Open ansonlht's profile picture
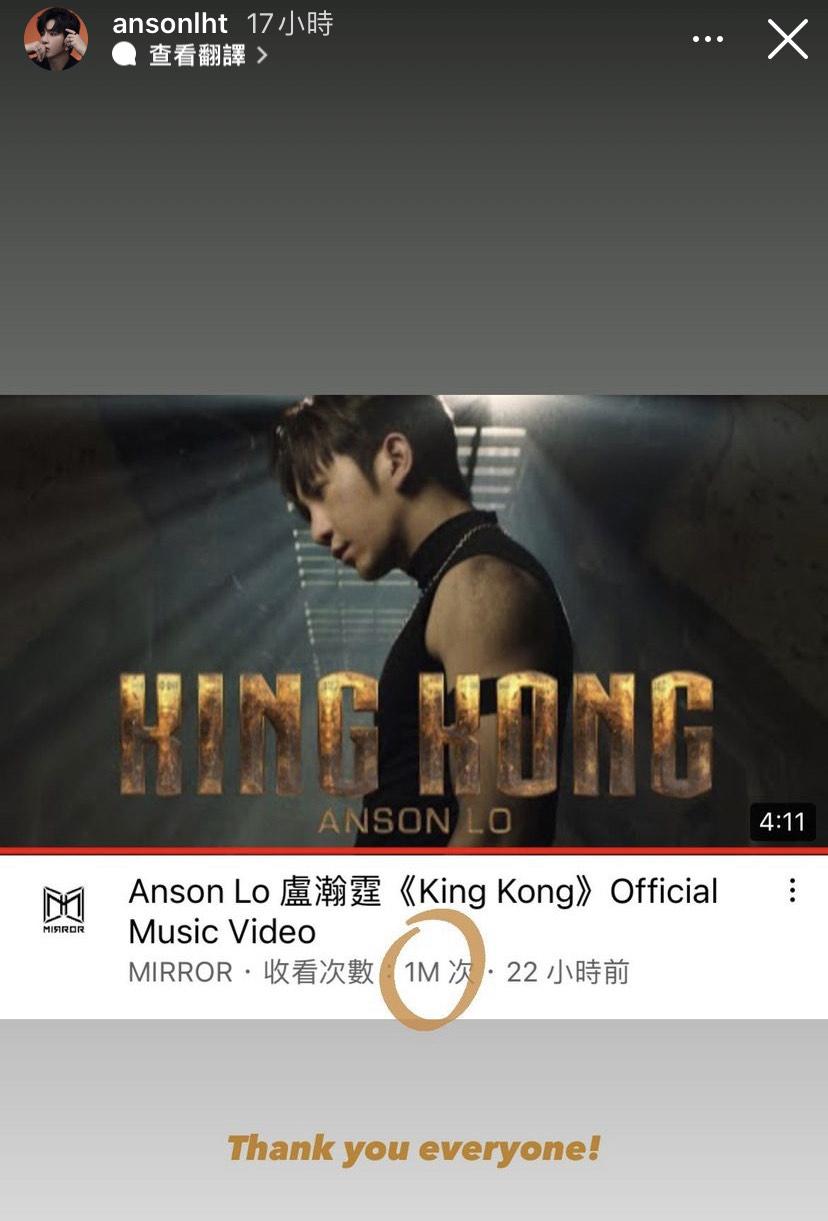Image resolution: width=828 pixels, height=1221 pixels. click(56, 39)
